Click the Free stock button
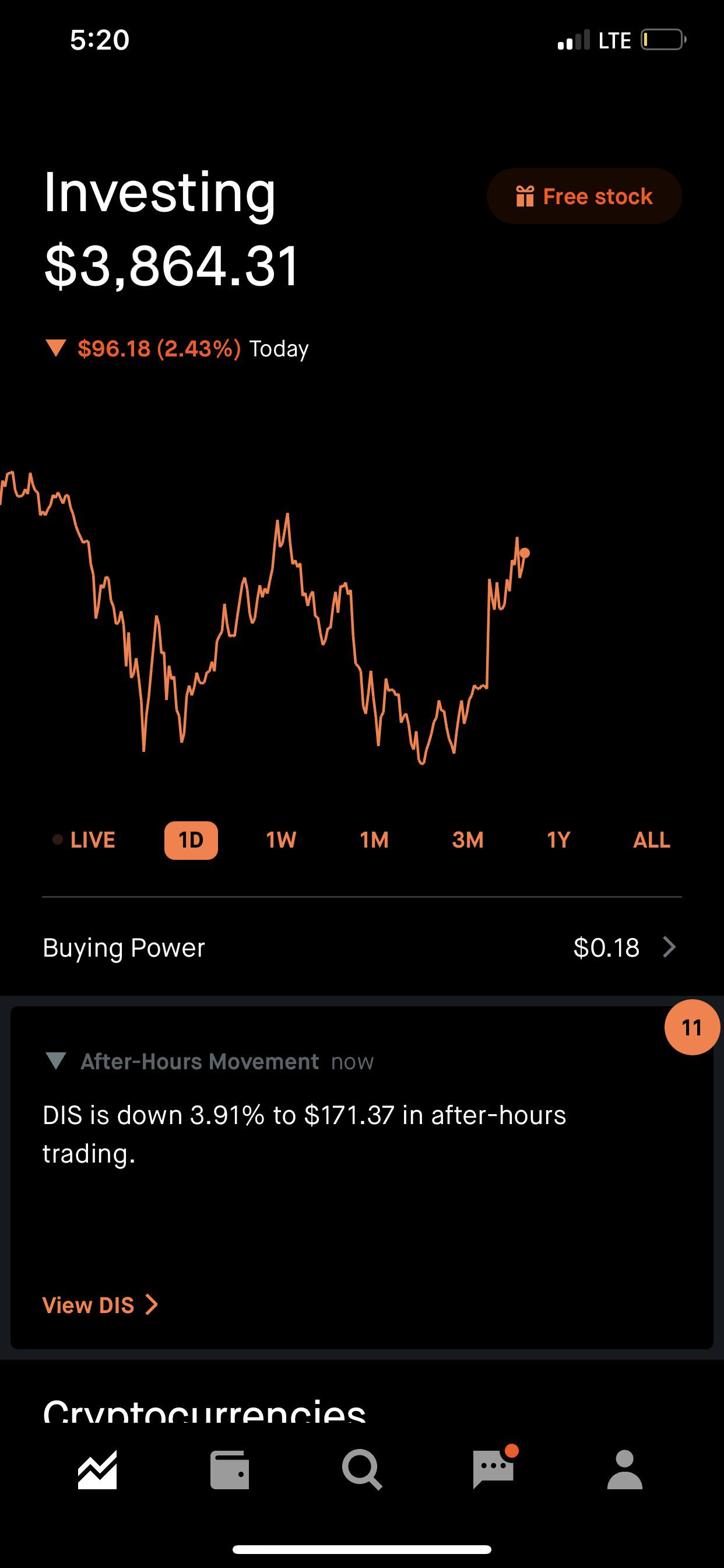The height and width of the screenshot is (1568, 724). coord(583,195)
